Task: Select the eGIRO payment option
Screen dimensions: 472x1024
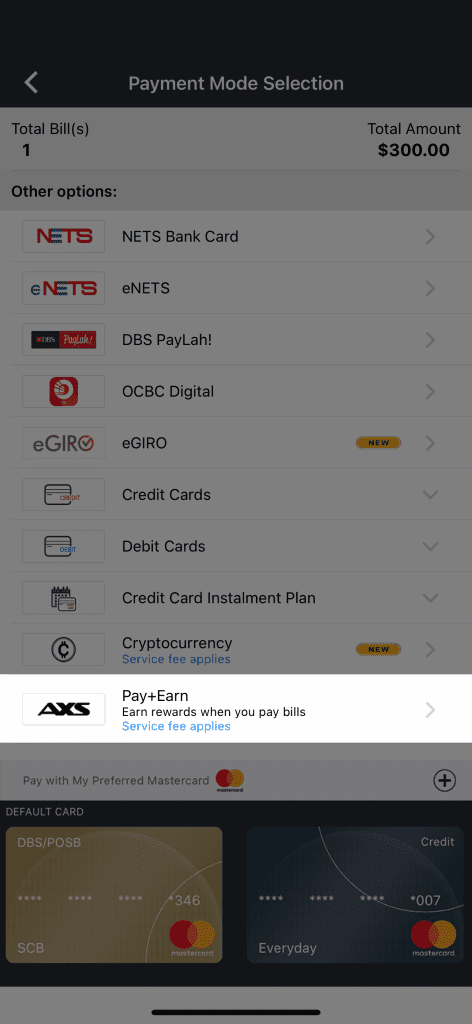Action: (x=236, y=443)
